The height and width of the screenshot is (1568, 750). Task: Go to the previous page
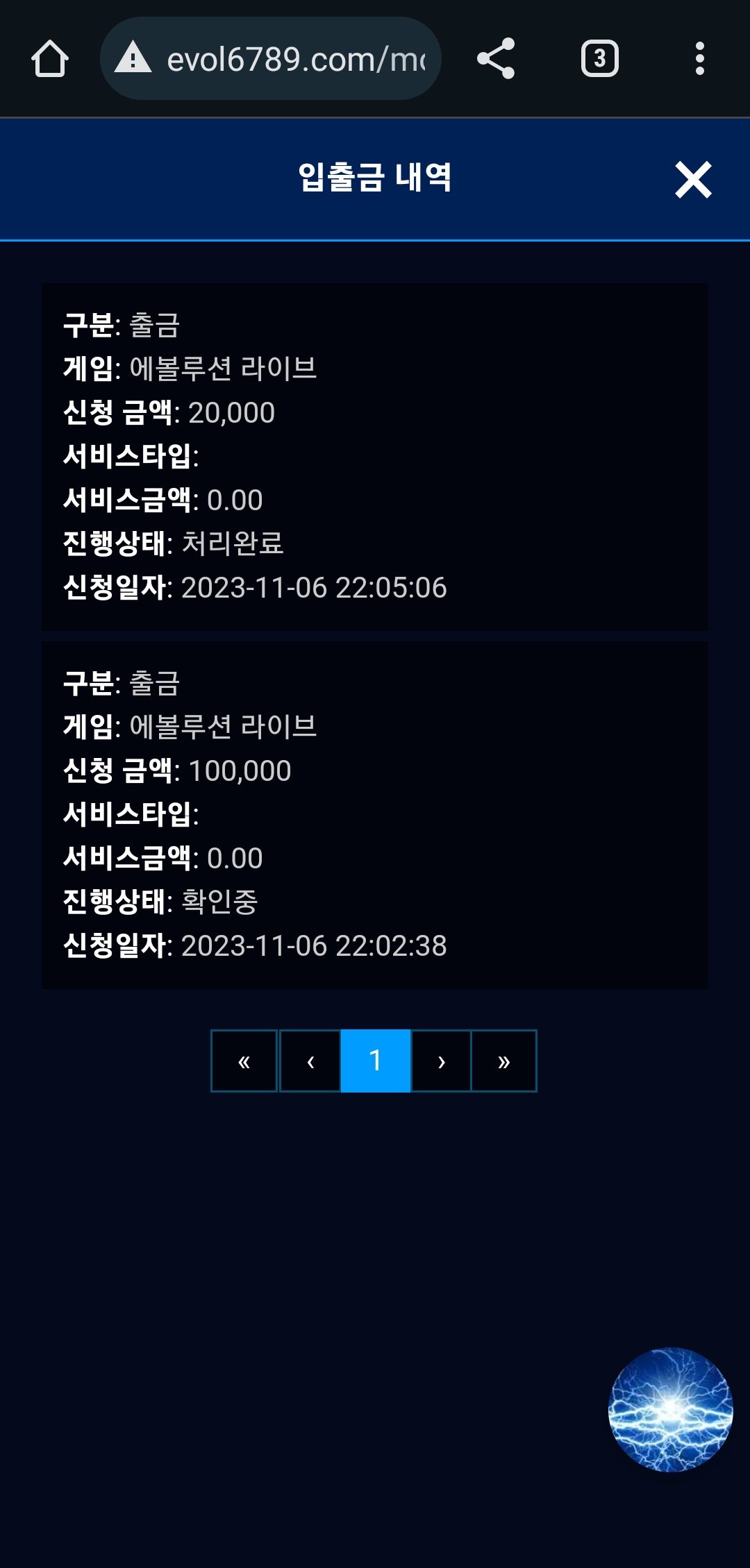click(x=310, y=1061)
